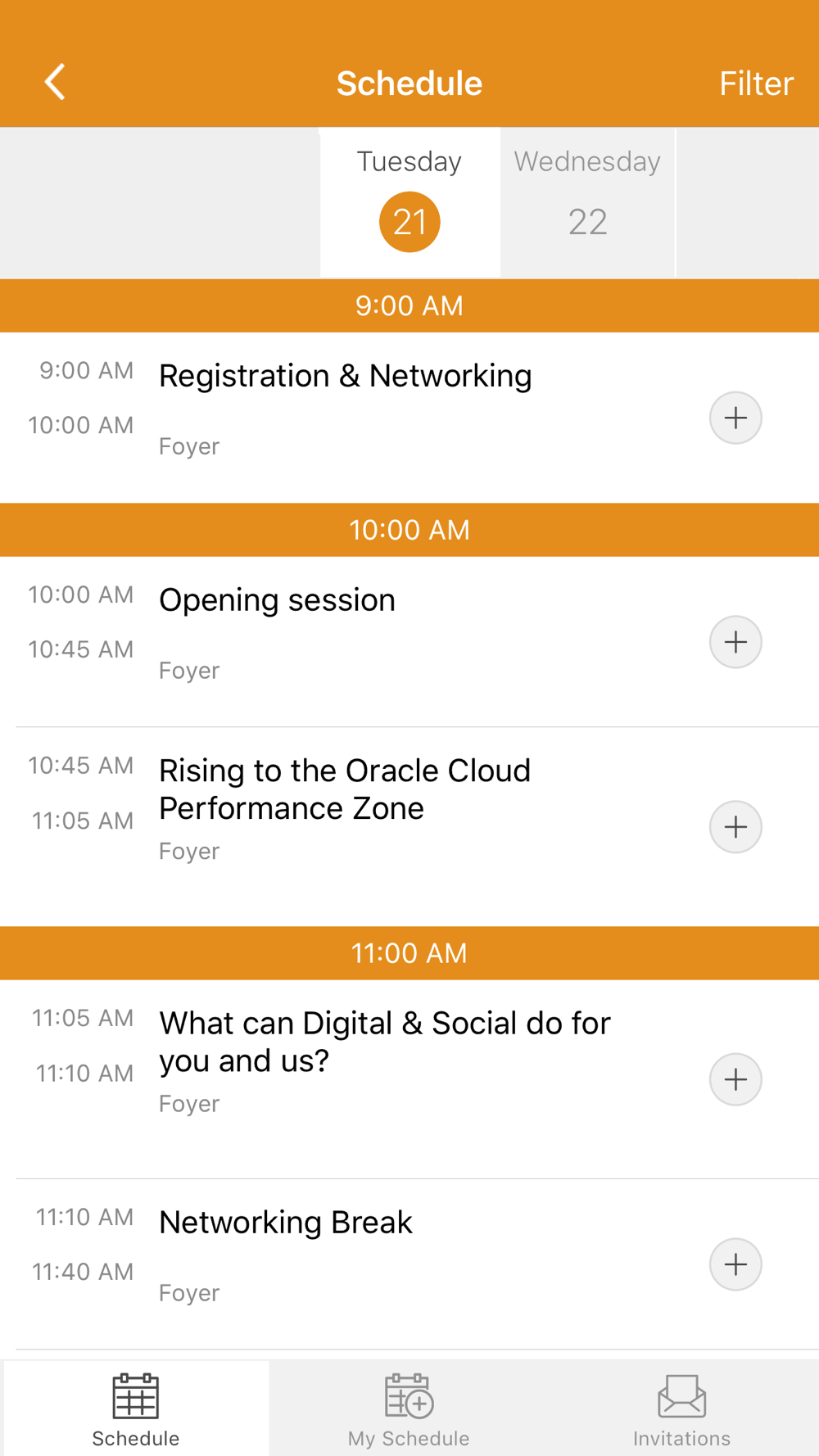Select the Schedule tab in the bottom bar
819x1456 pixels.
click(136, 1410)
